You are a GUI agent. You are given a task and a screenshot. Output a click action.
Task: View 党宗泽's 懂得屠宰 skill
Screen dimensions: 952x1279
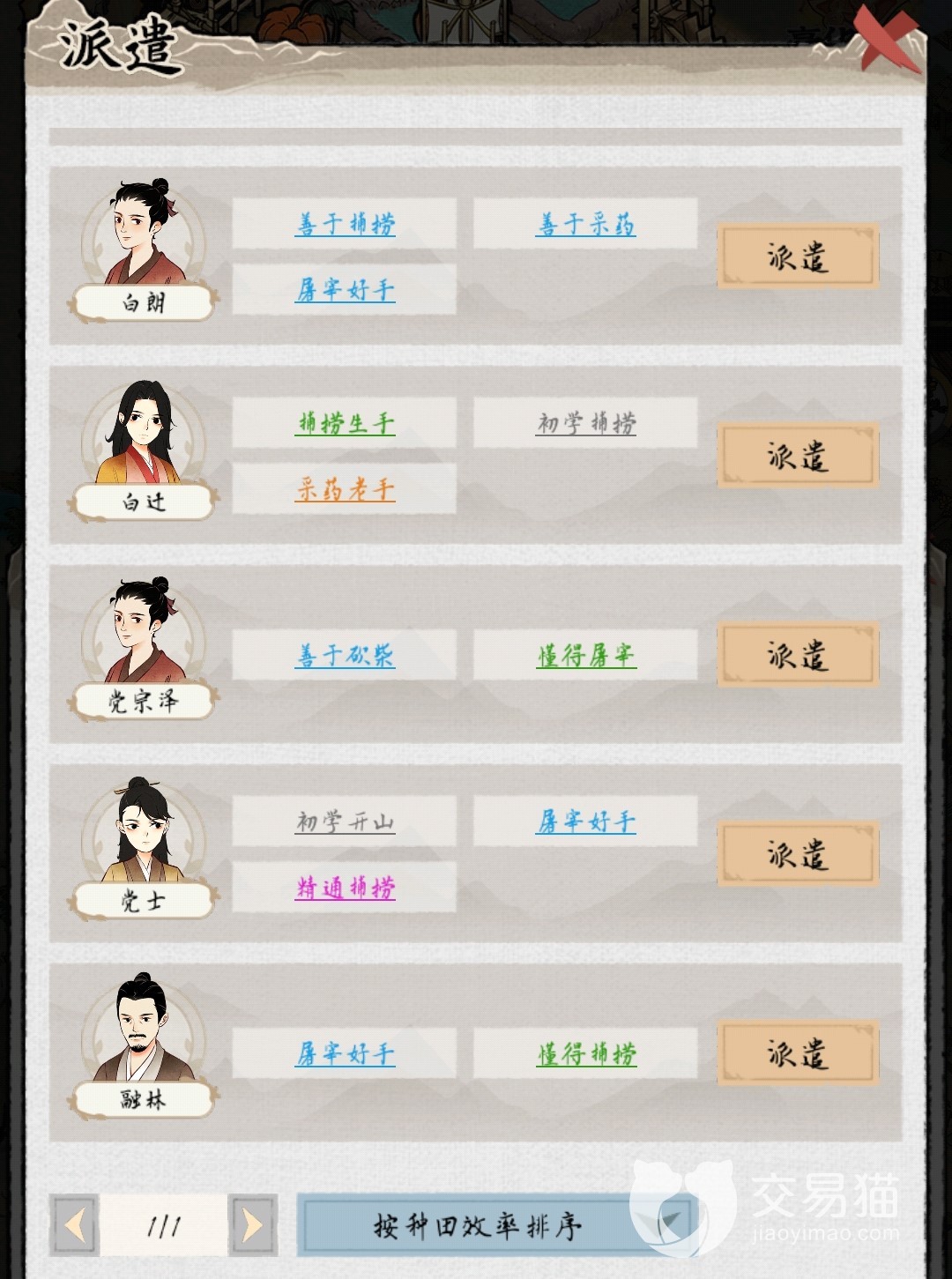[586, 656]
